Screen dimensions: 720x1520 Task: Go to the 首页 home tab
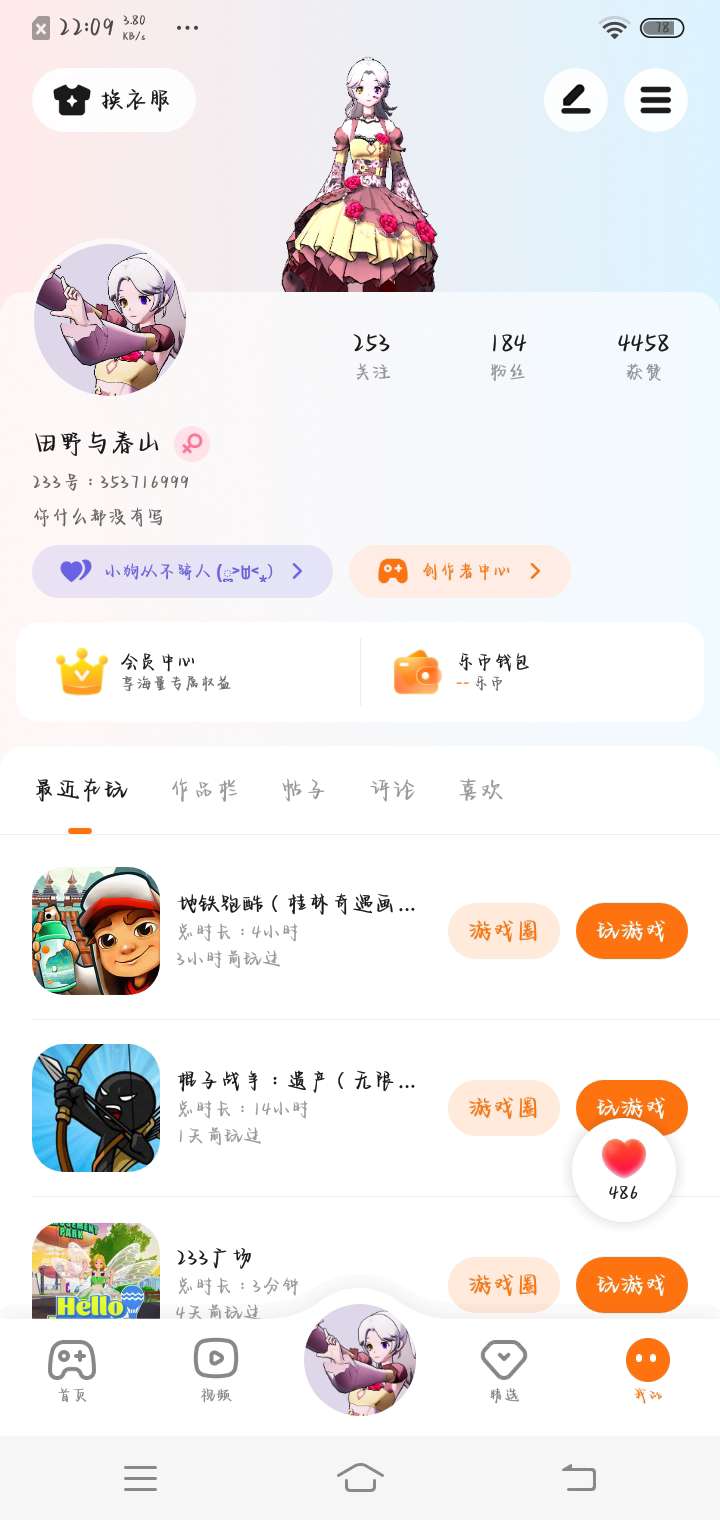(x=72, y=1371)
